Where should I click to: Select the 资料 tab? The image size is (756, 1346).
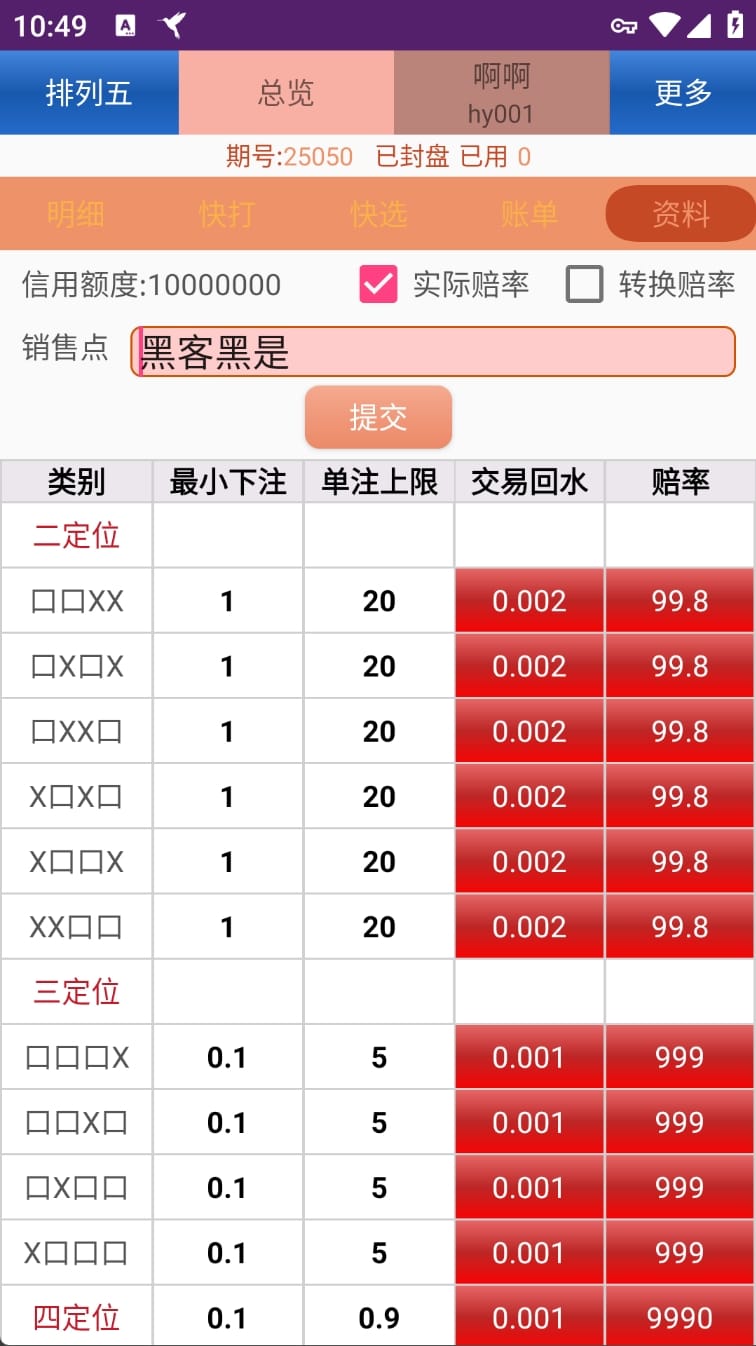[x=680, y=214]
